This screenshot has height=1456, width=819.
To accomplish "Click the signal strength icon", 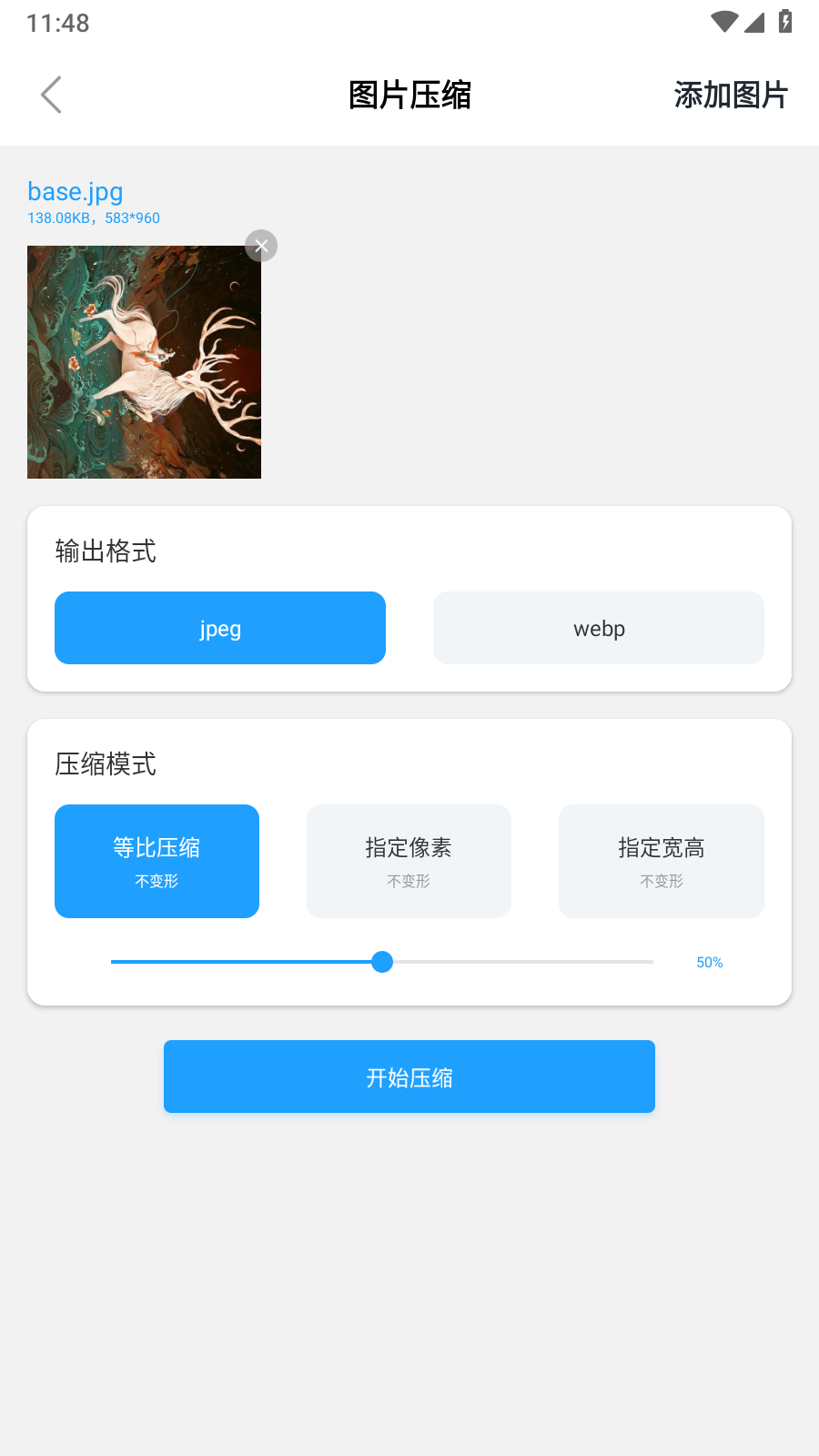I will 756,25.
